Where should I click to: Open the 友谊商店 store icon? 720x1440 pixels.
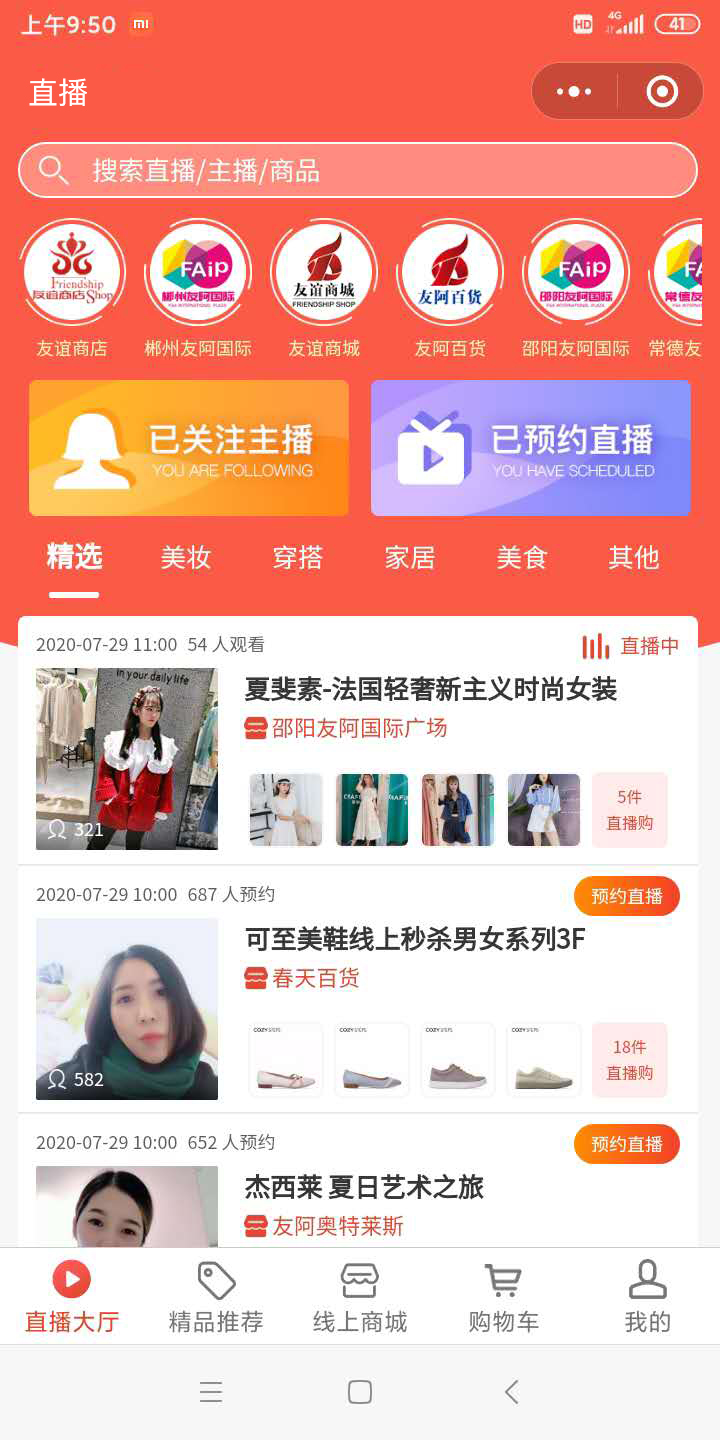(x=72, y=271)
